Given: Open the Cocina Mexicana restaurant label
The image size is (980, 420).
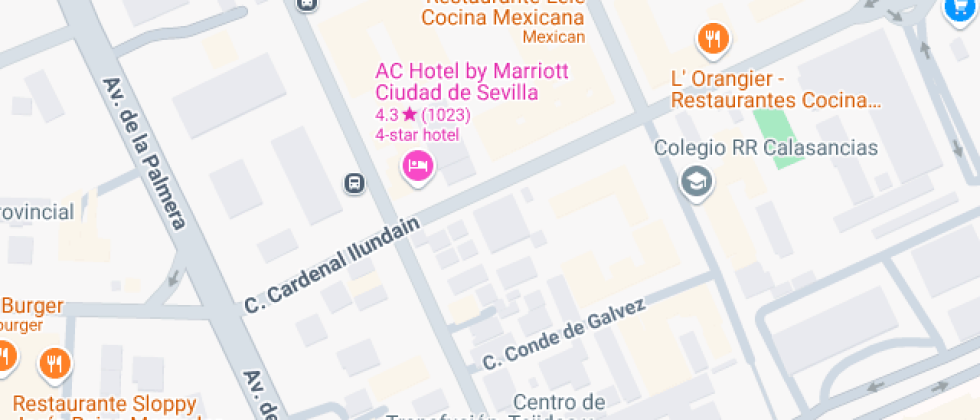Looking at the screenshot, I should 503,18.
